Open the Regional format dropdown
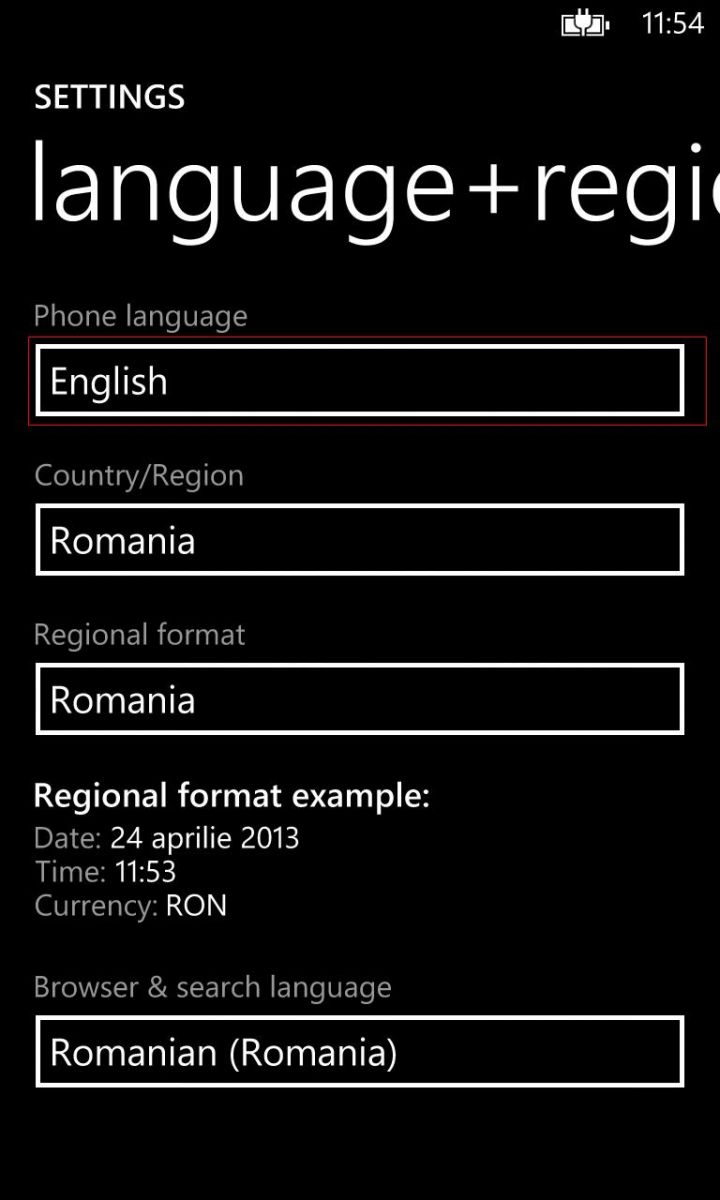Screen dimensions: 720x1200 (360, 699)
